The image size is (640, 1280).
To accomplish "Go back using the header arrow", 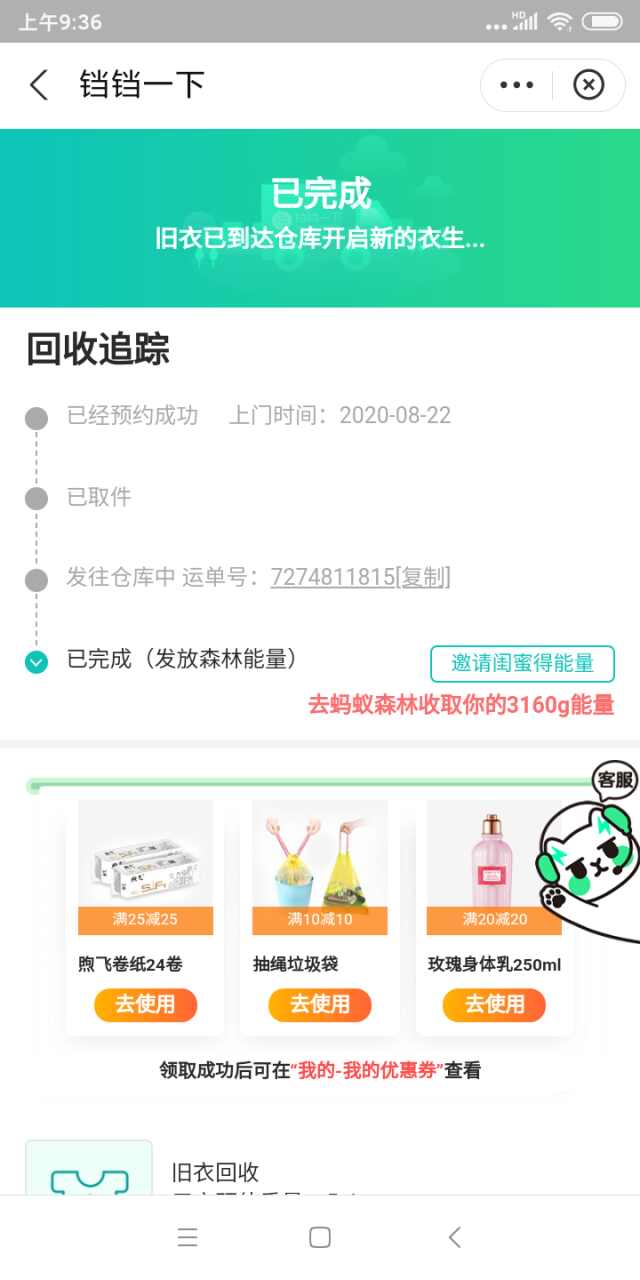I will point(39,85).
